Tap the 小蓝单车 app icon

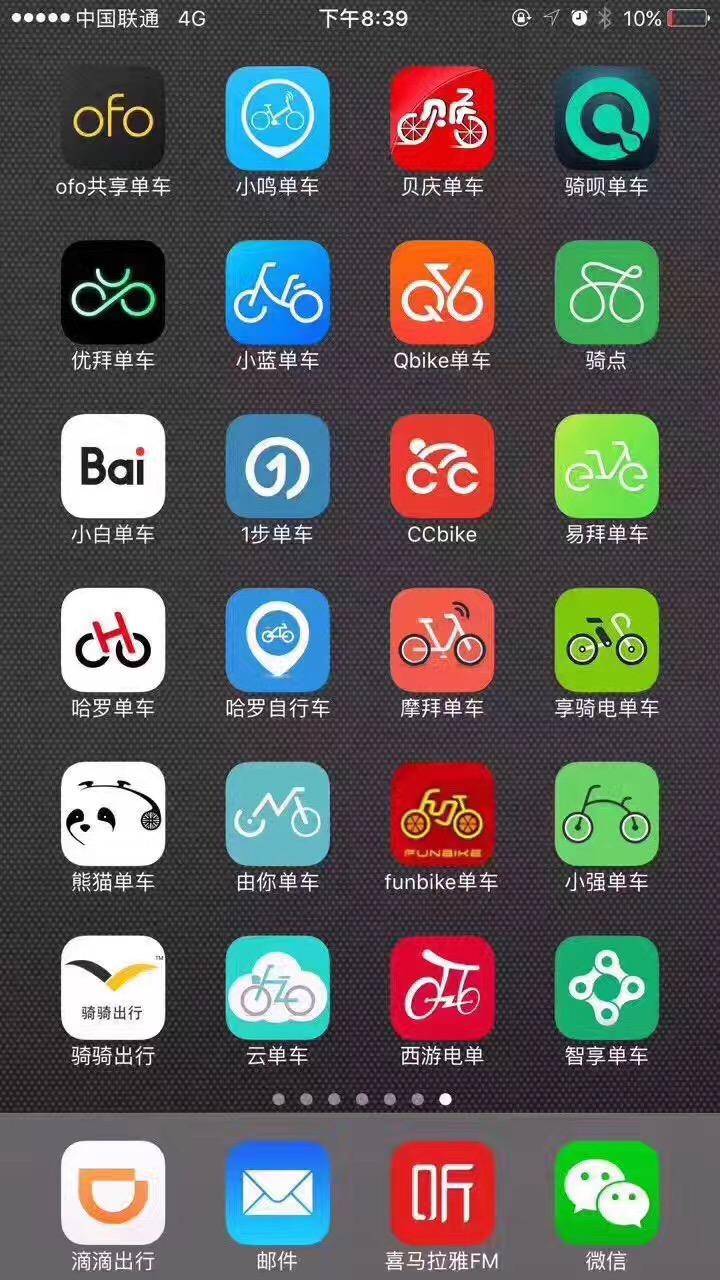click(277, 292)
